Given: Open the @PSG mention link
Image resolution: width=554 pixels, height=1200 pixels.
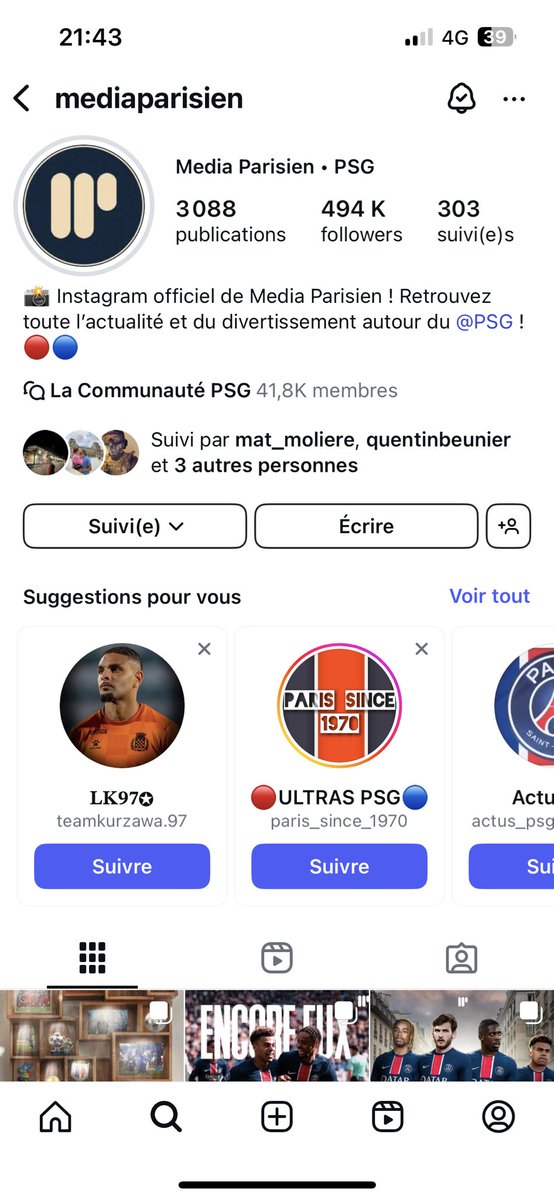Looking at the screenshot, I should point(485,323).
